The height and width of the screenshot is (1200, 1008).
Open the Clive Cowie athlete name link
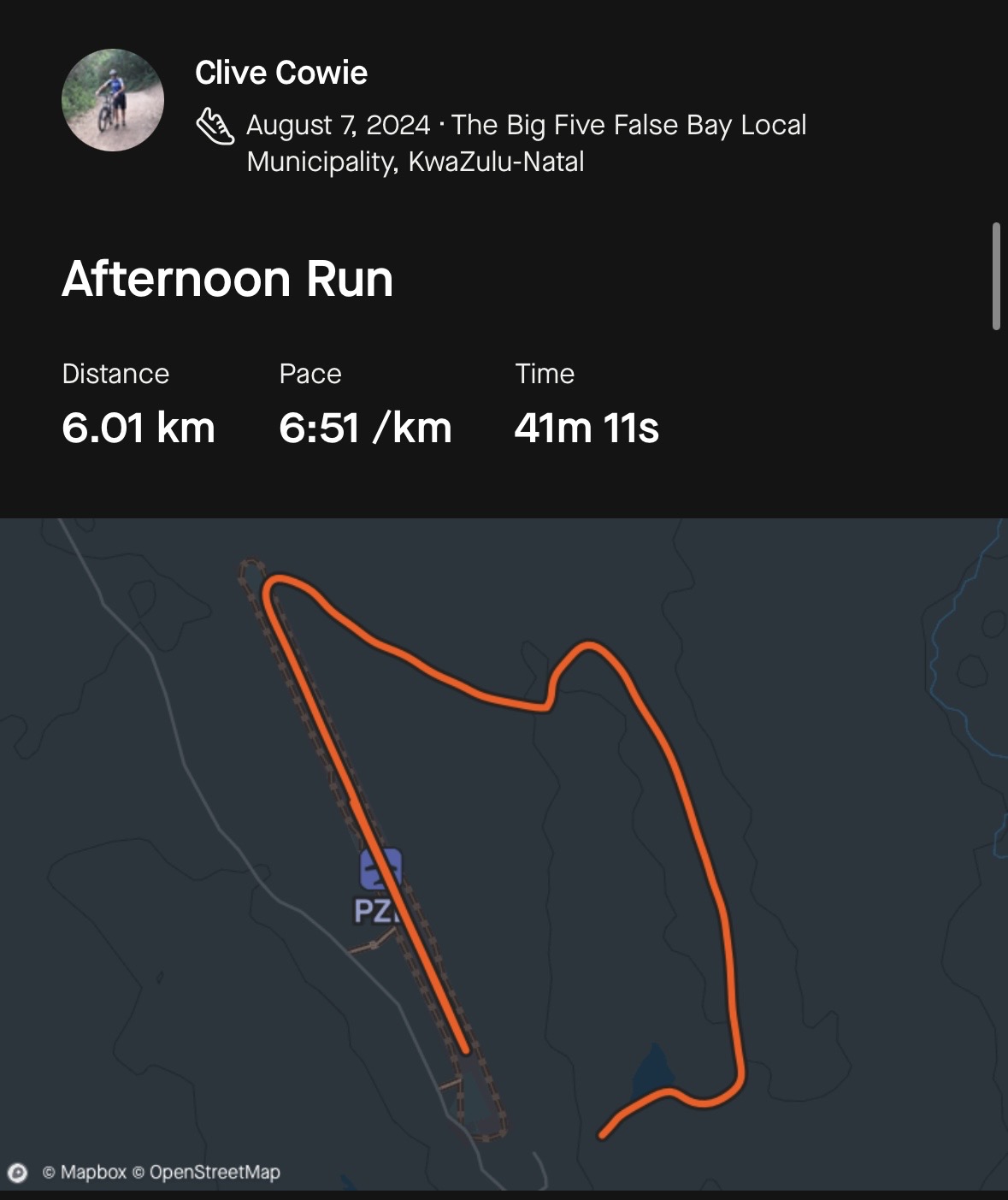pos(280,73)
